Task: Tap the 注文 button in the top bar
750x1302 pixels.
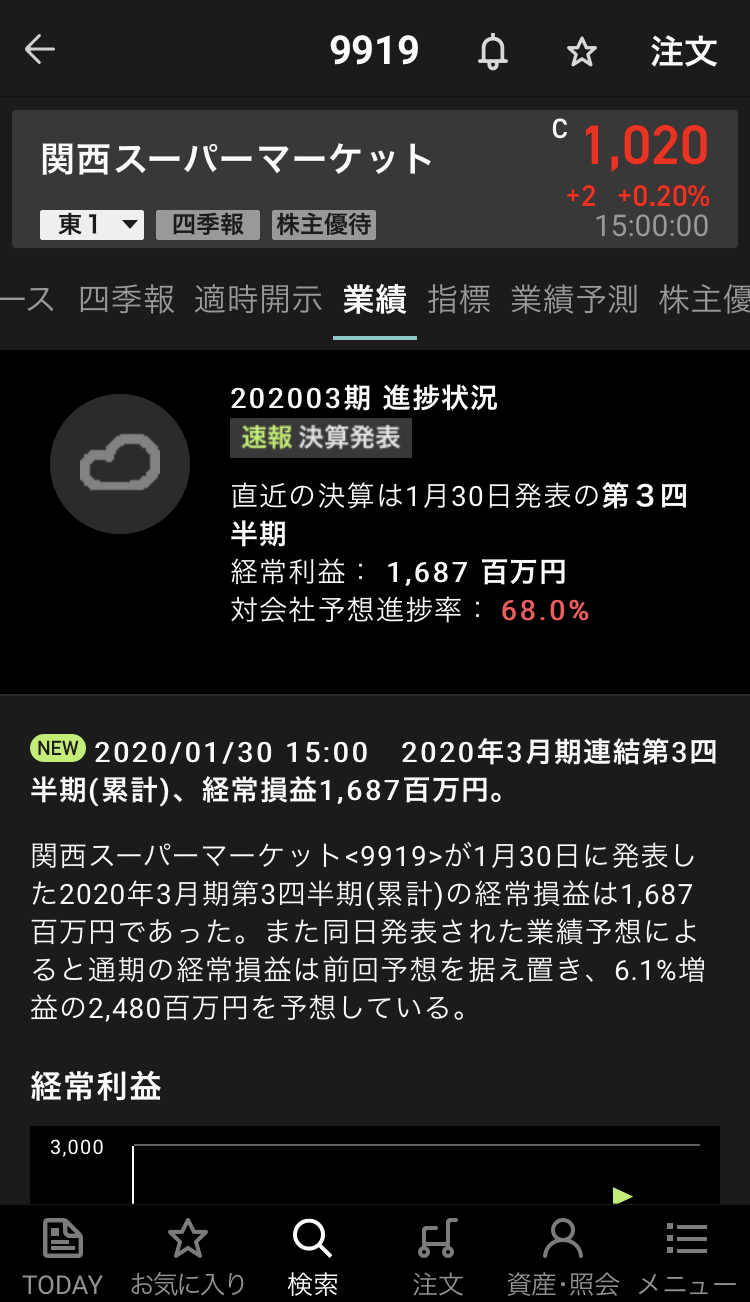Action: (684, 51)
